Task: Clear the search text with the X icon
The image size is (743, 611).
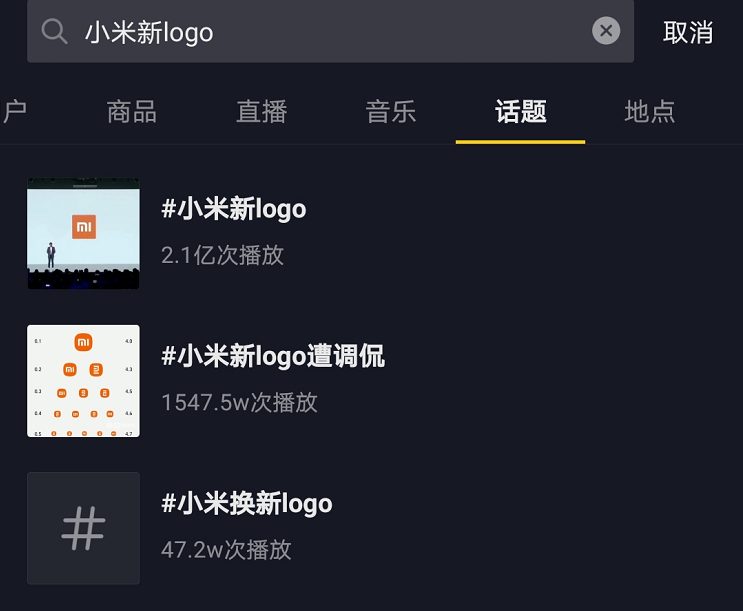Action: pos(606,31)
